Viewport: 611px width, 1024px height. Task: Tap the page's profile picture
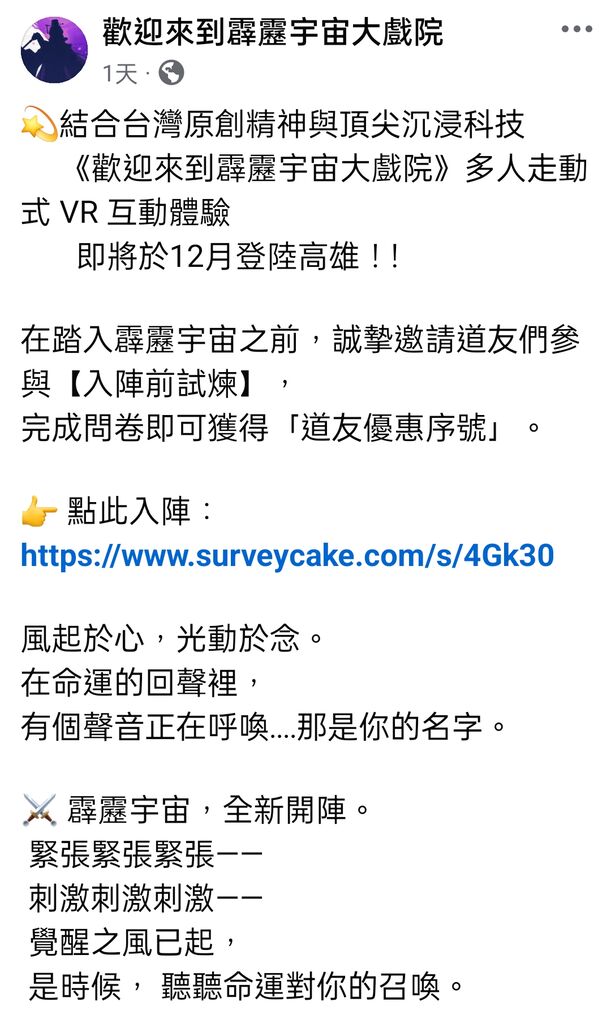(x=52, y=49)
